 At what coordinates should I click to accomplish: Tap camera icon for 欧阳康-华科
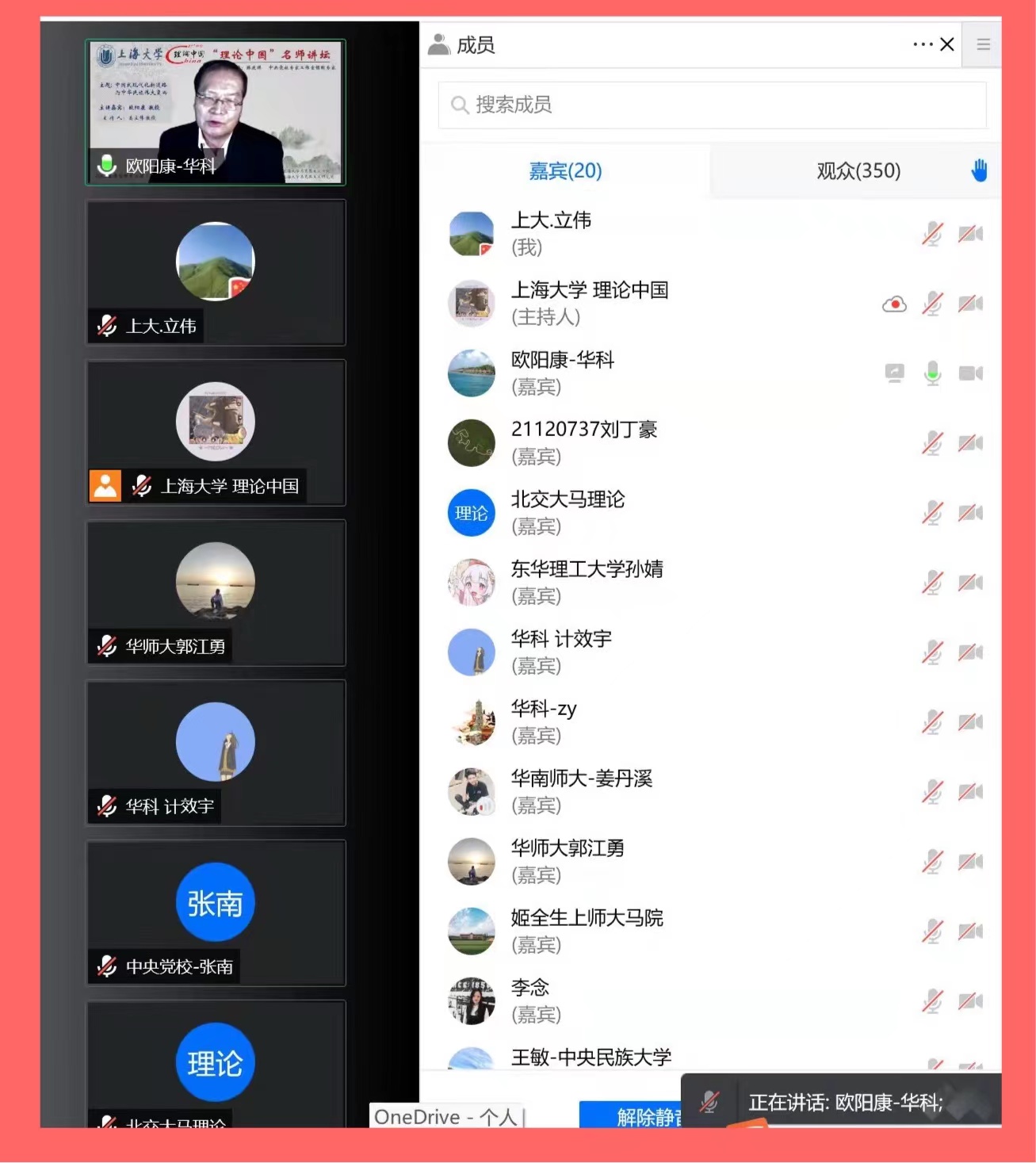point(970,373)
